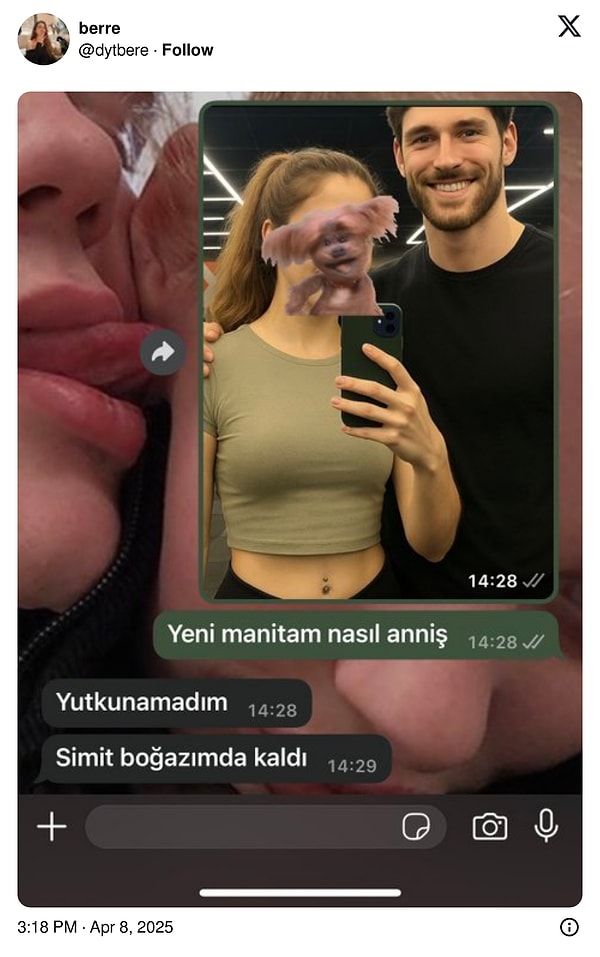Open berre's profile picture
600x957 pixels.
coord(43,39)
